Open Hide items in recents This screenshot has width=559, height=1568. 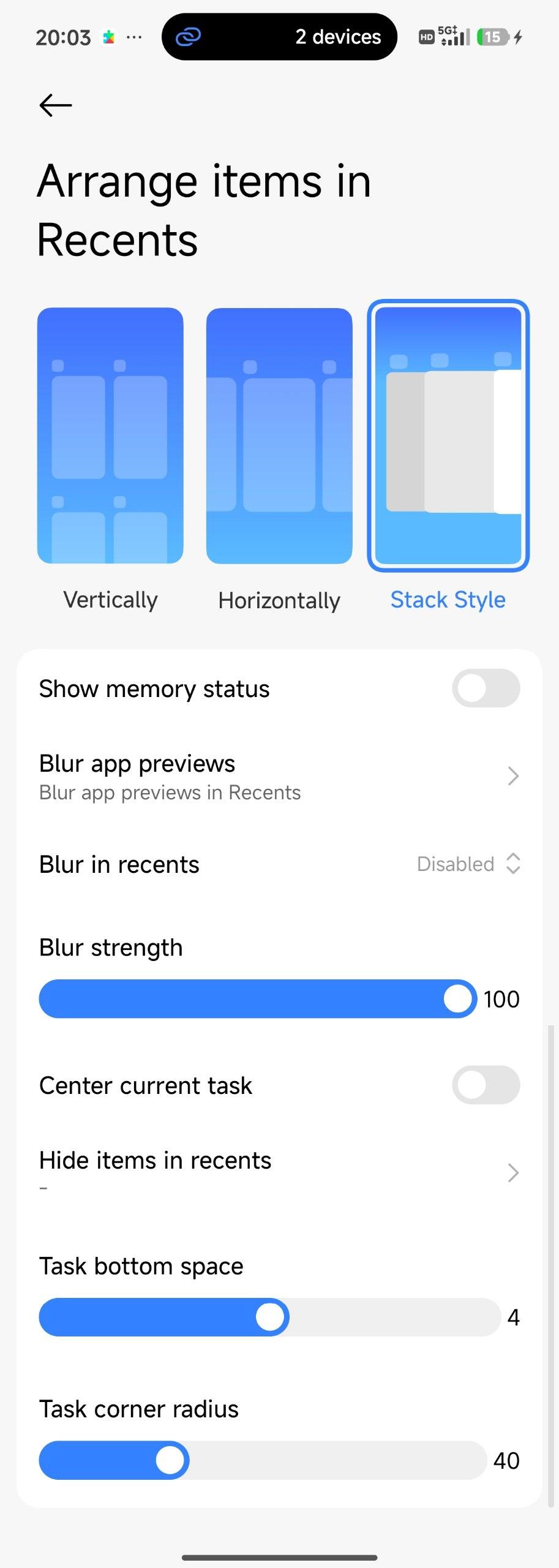point(279,1172)
